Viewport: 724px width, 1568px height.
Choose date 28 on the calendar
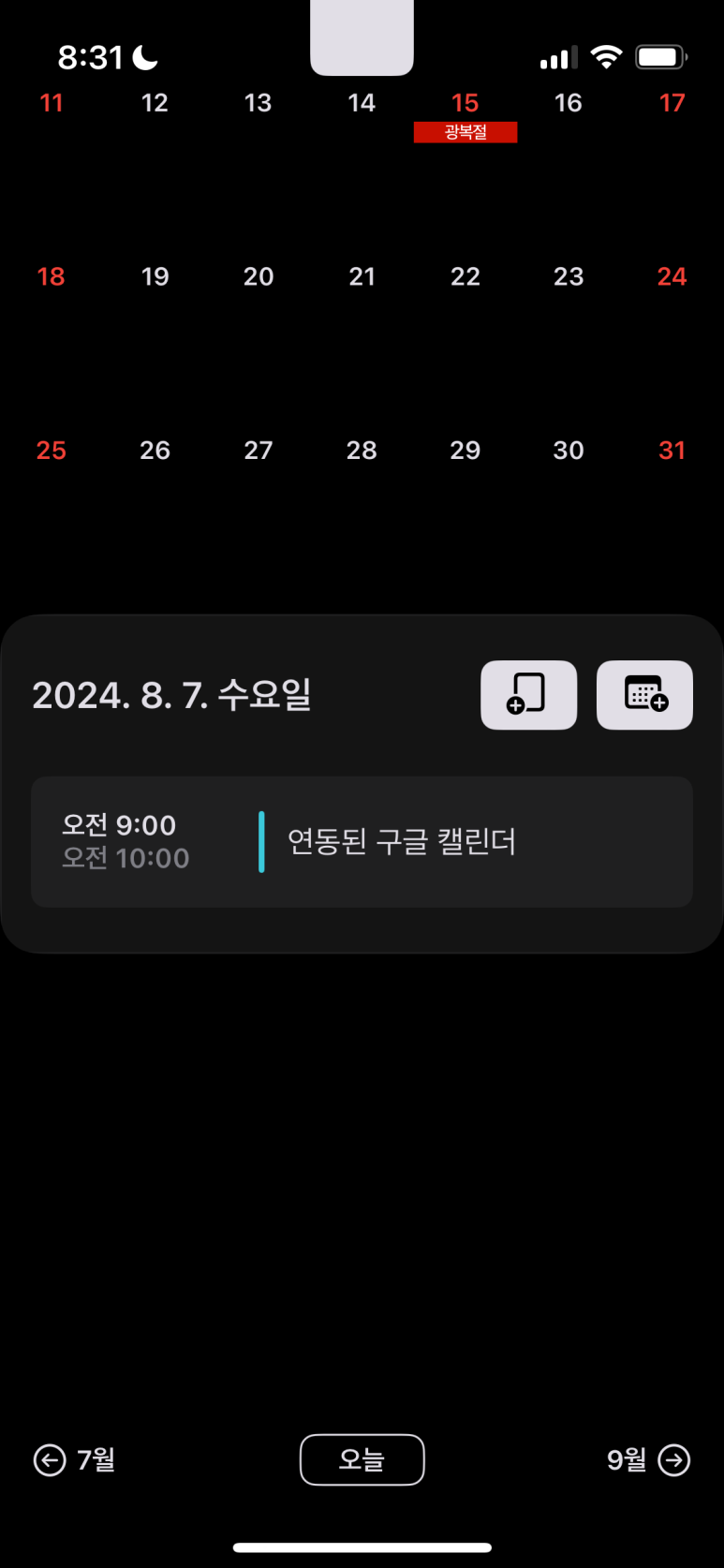coord(362,450)
